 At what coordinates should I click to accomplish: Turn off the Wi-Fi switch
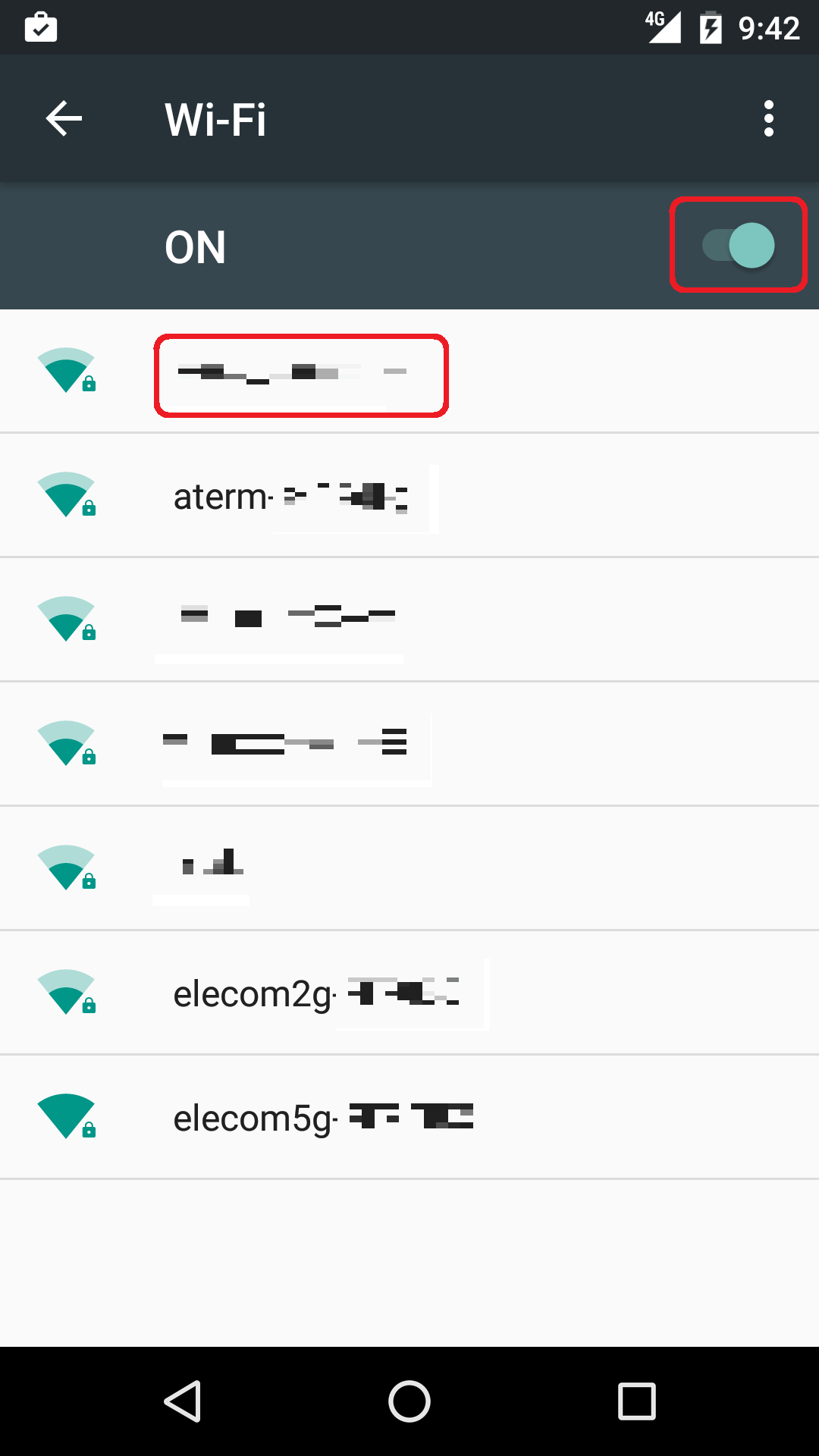pos(739,246)
